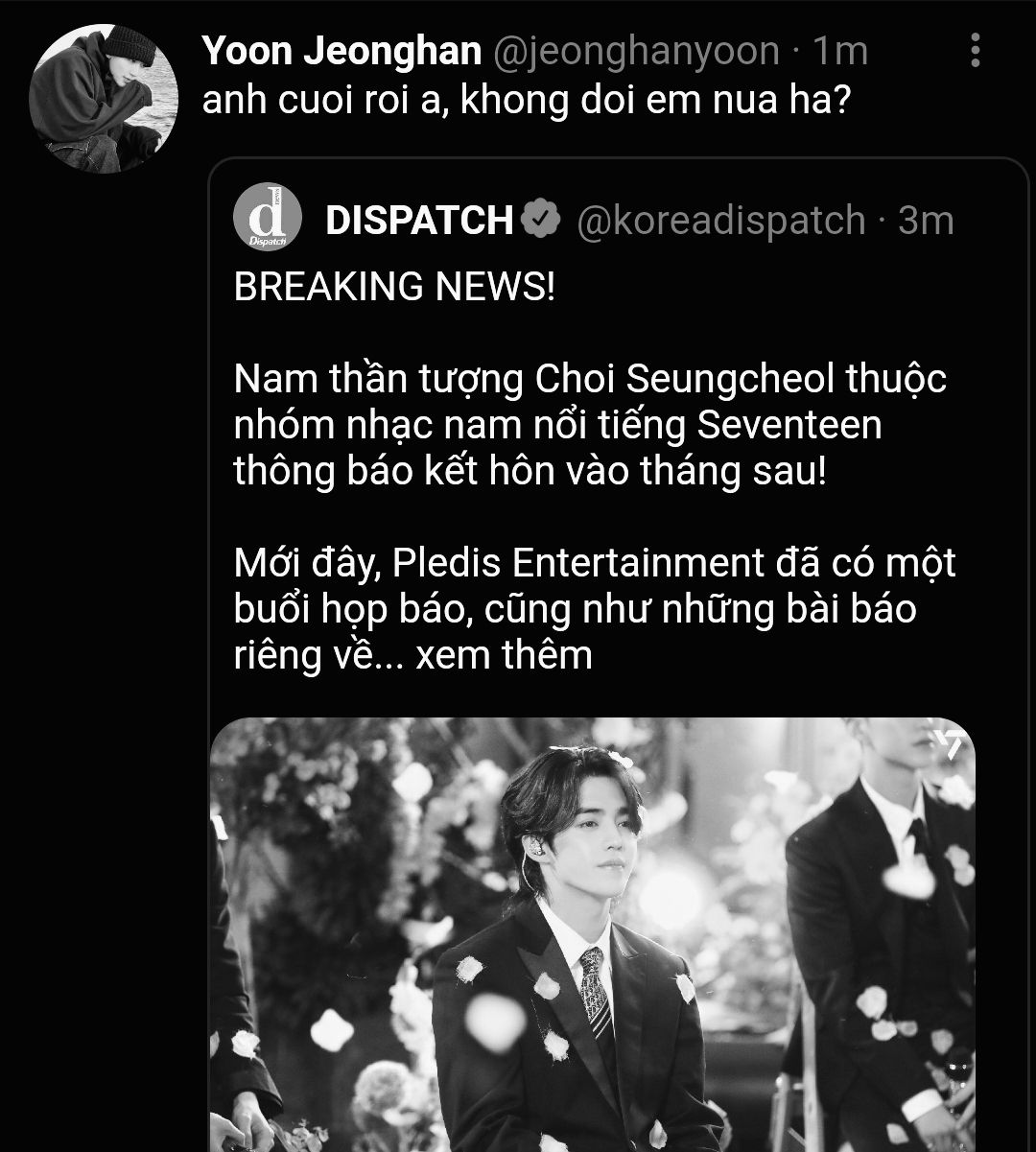Open the tweet's overflow menu
The height and width of the screenshot is (1152, 1036).
pyautogui.click(x=975, y=50)
